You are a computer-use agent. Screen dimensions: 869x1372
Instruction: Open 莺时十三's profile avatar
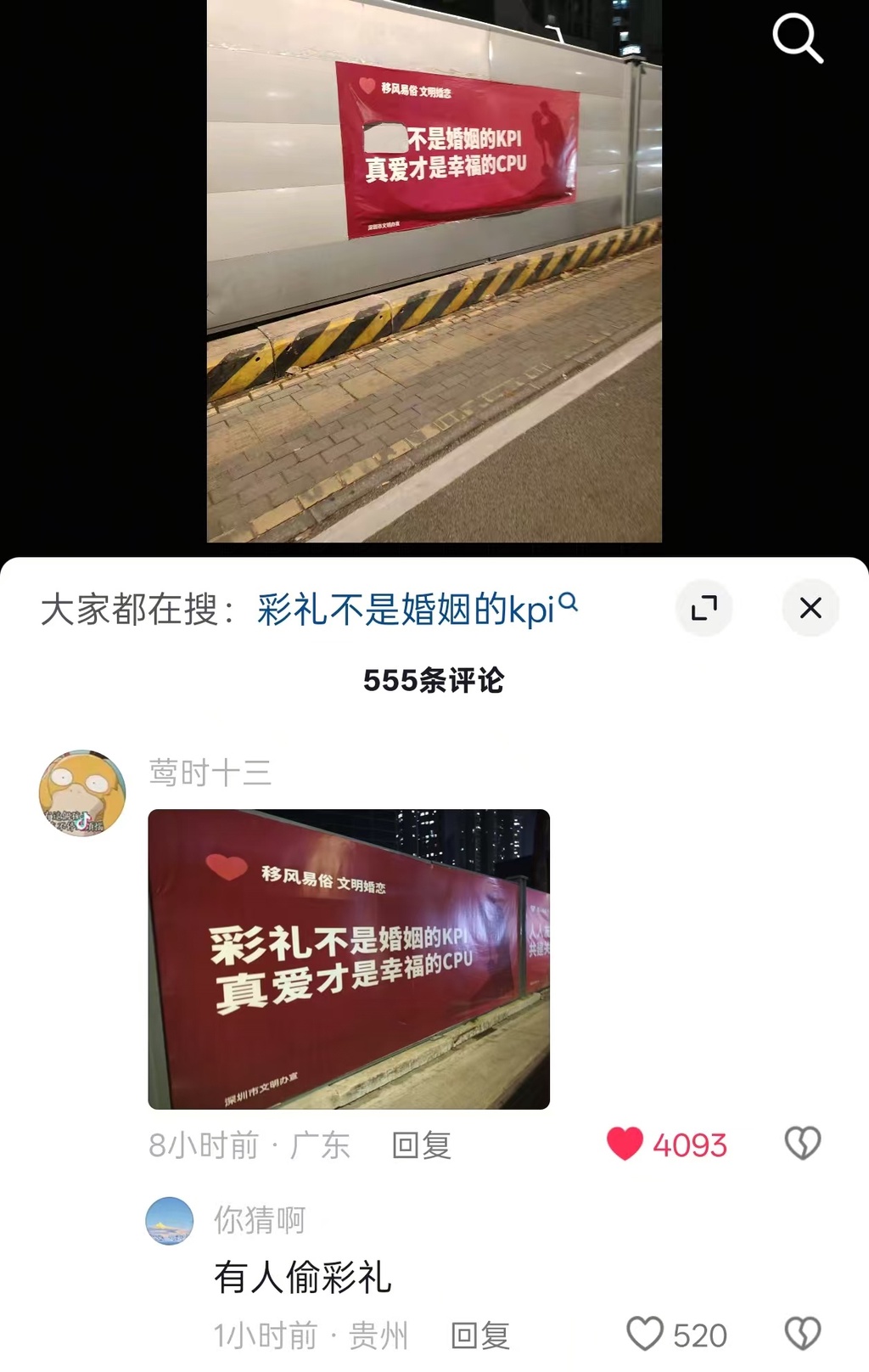pos(82,793)
